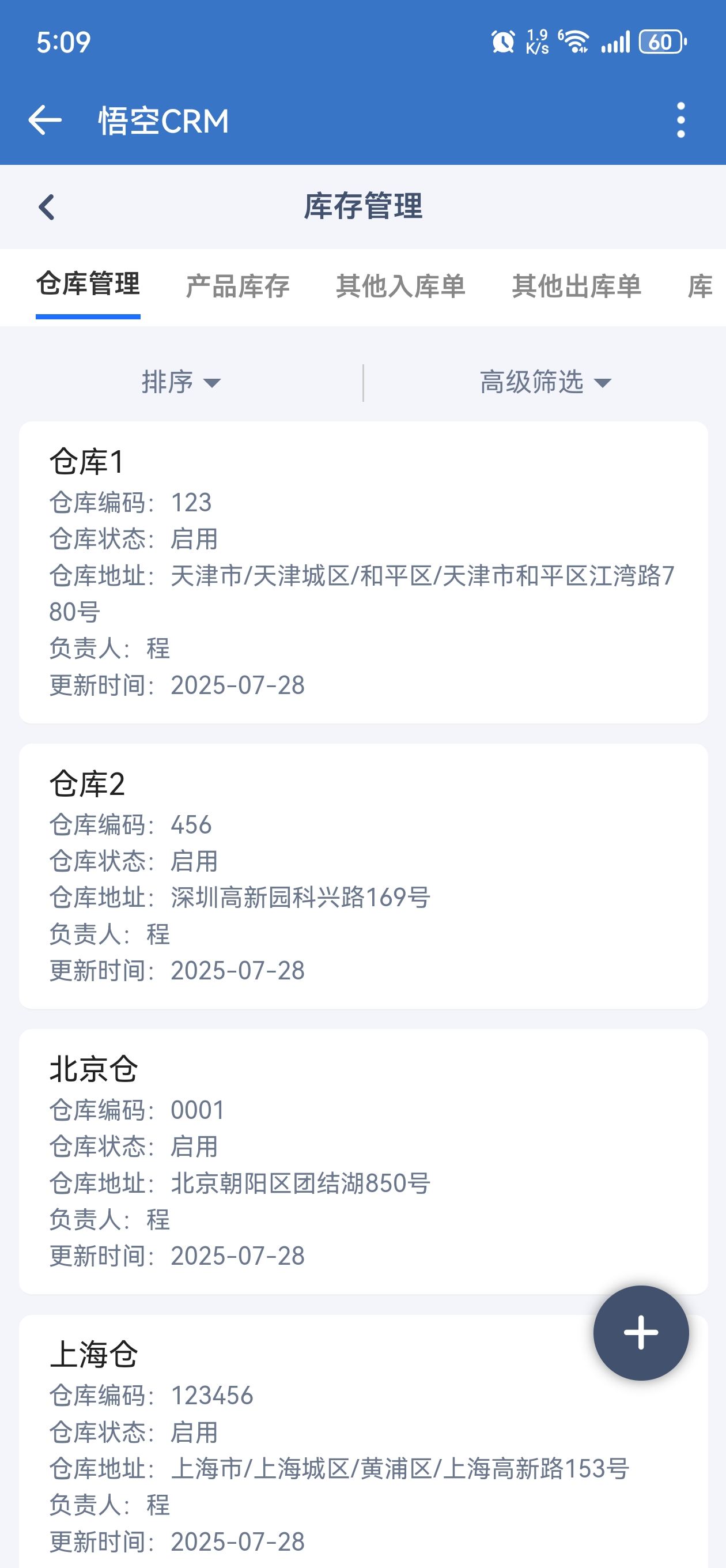The height and width of the screenshot is (1568, 726).
Task: Switch to the 其他入库单 tab
Action: (x=400, y=286)
